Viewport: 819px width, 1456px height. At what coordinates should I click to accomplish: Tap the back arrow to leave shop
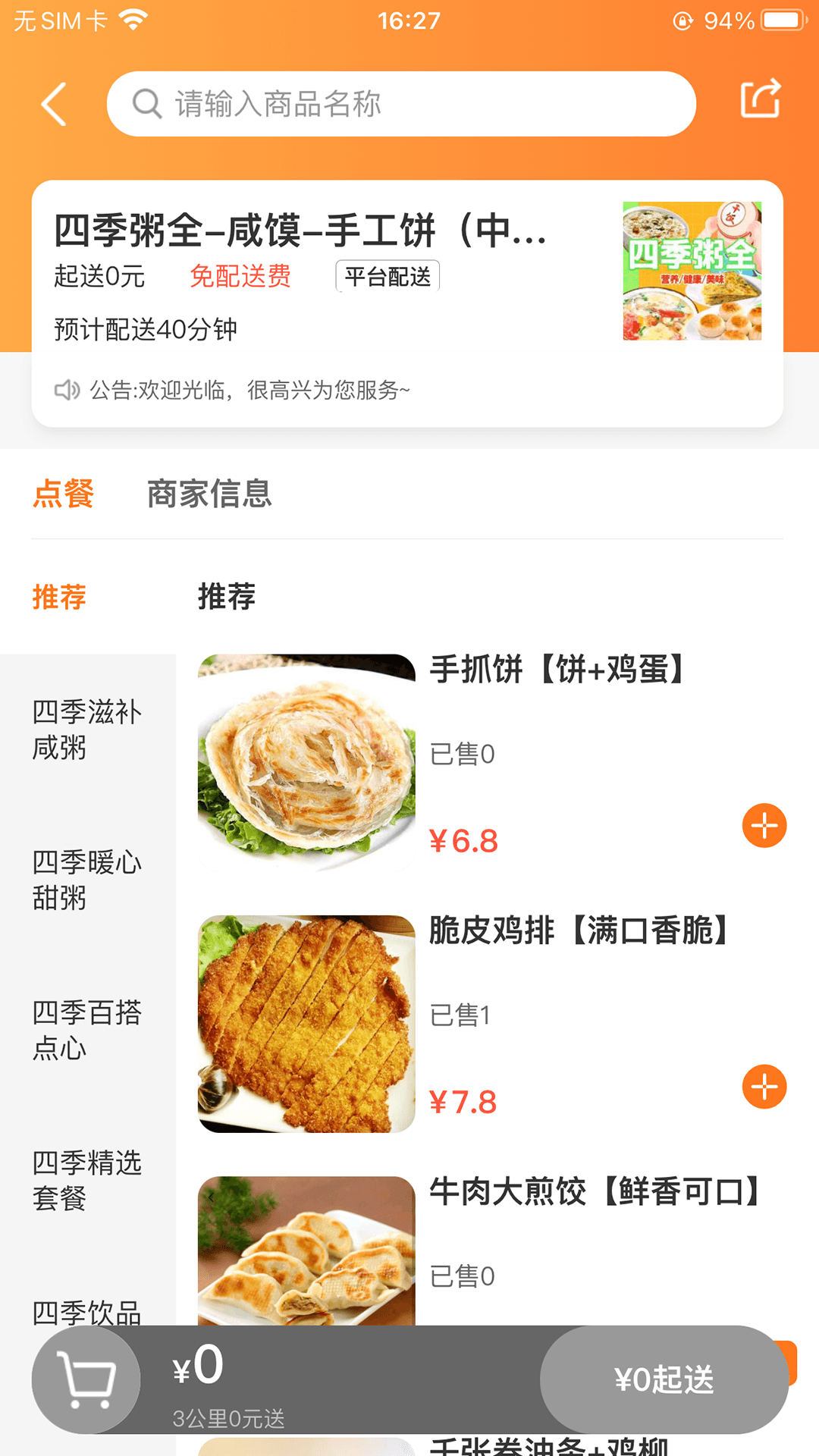coord(53,104)
